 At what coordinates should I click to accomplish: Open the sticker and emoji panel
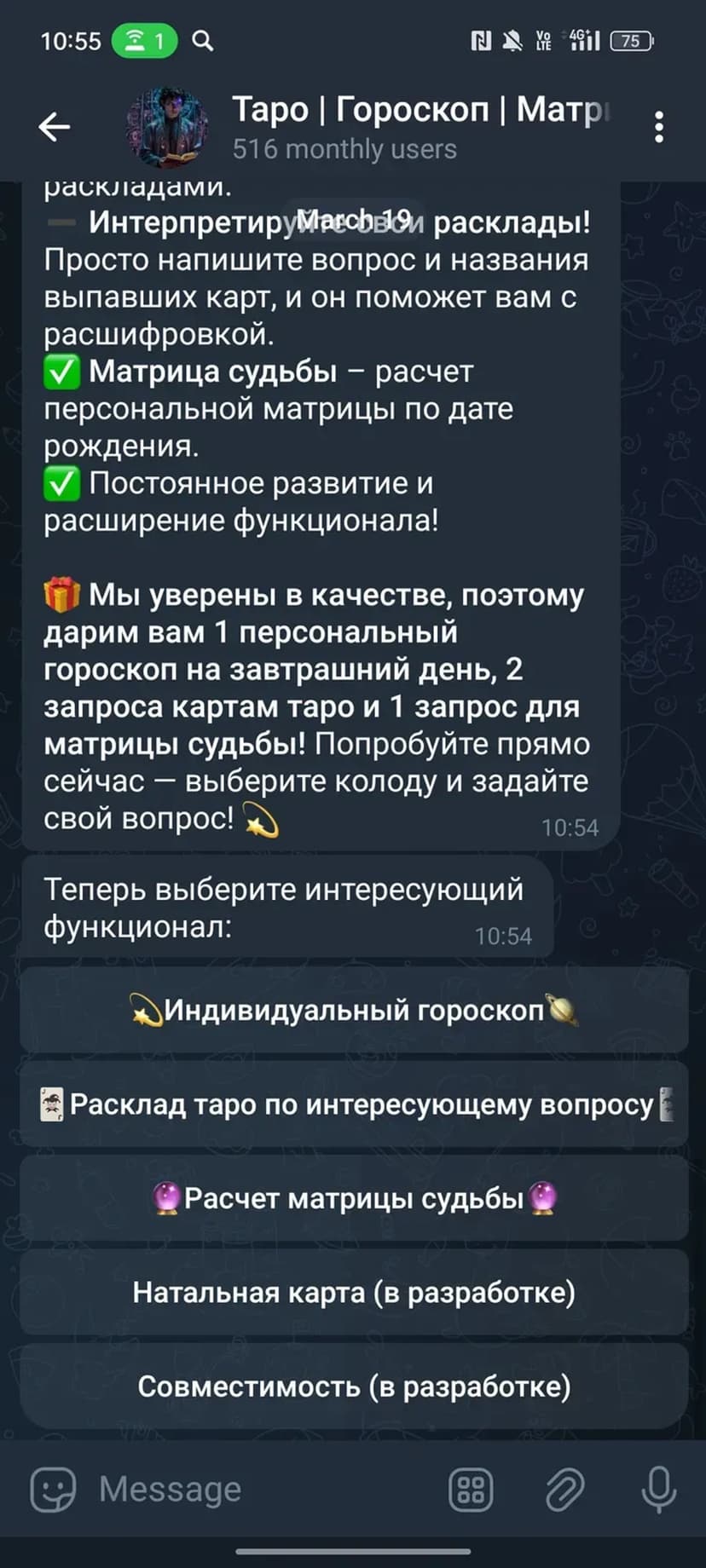pyautogui.click(x=53, y=1490)
